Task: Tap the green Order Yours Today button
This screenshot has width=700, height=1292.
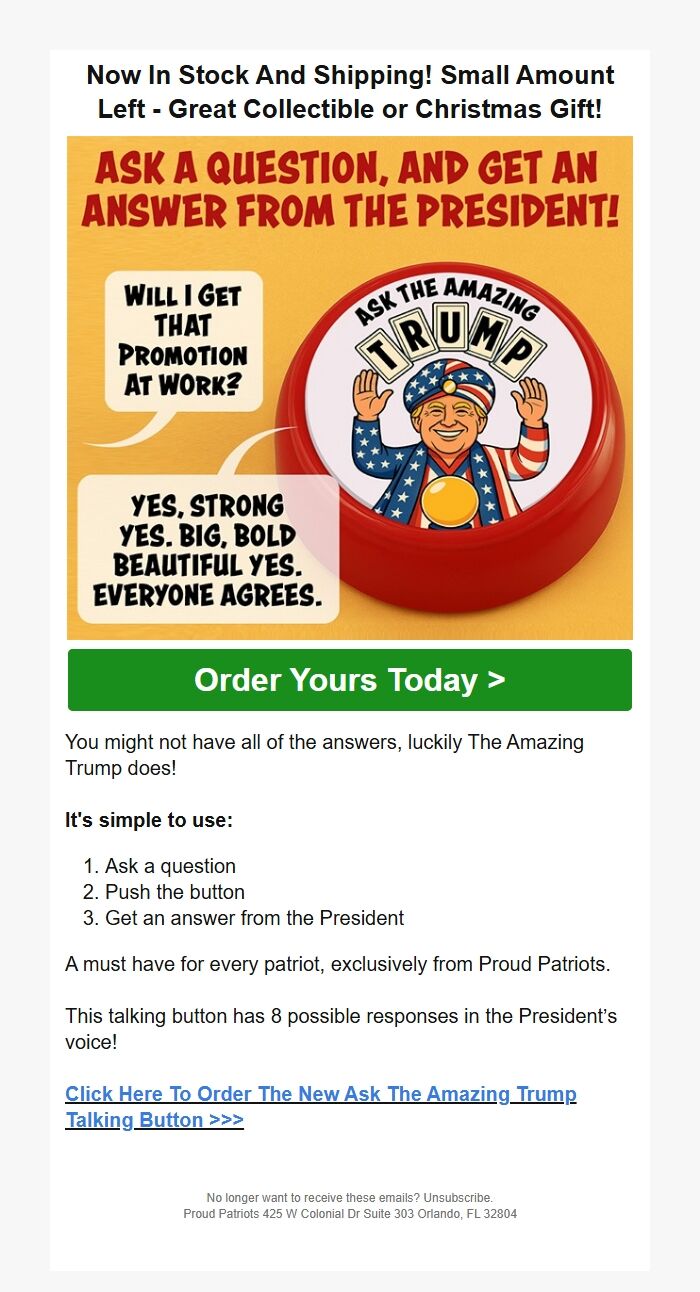Action: click(x=349, y=680)
